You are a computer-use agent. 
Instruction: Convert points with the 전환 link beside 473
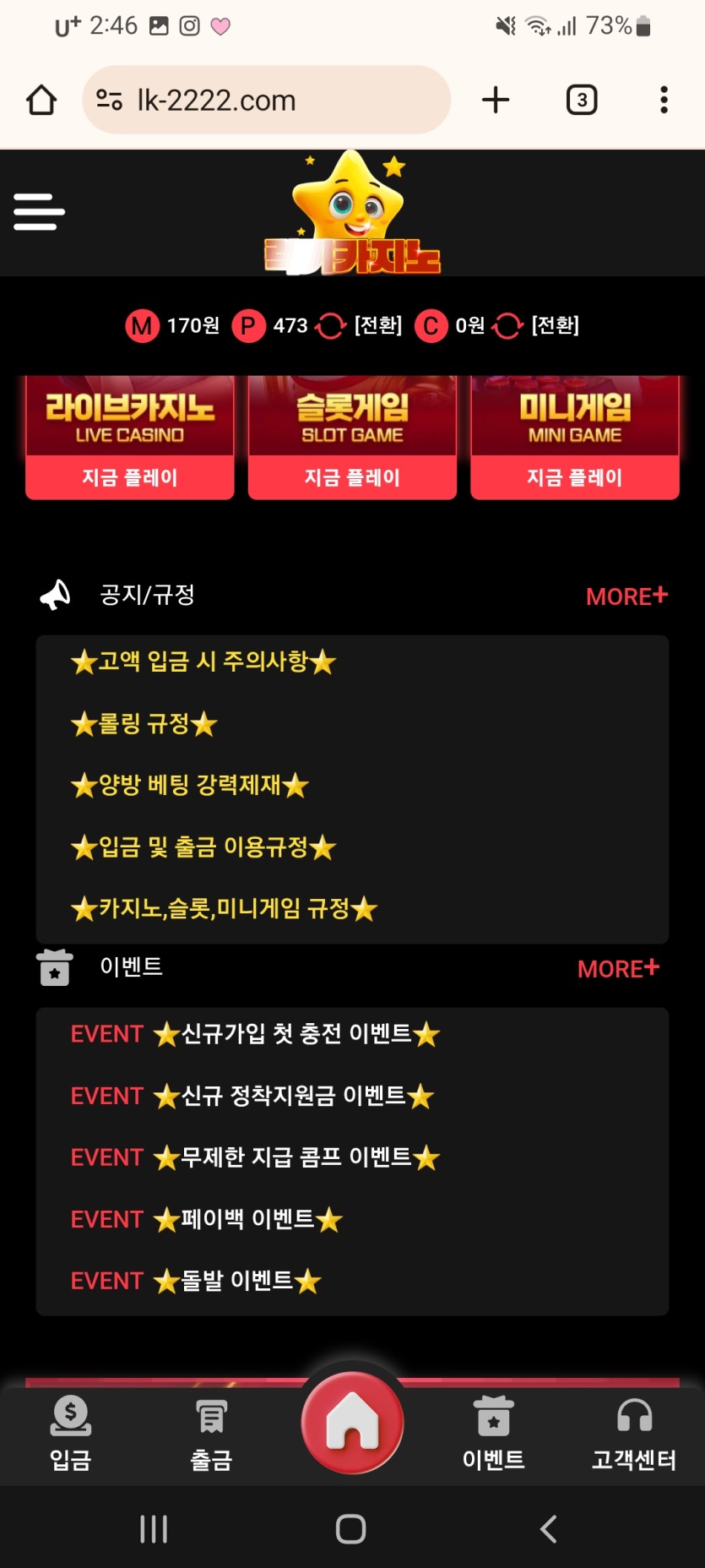(377, 325)
